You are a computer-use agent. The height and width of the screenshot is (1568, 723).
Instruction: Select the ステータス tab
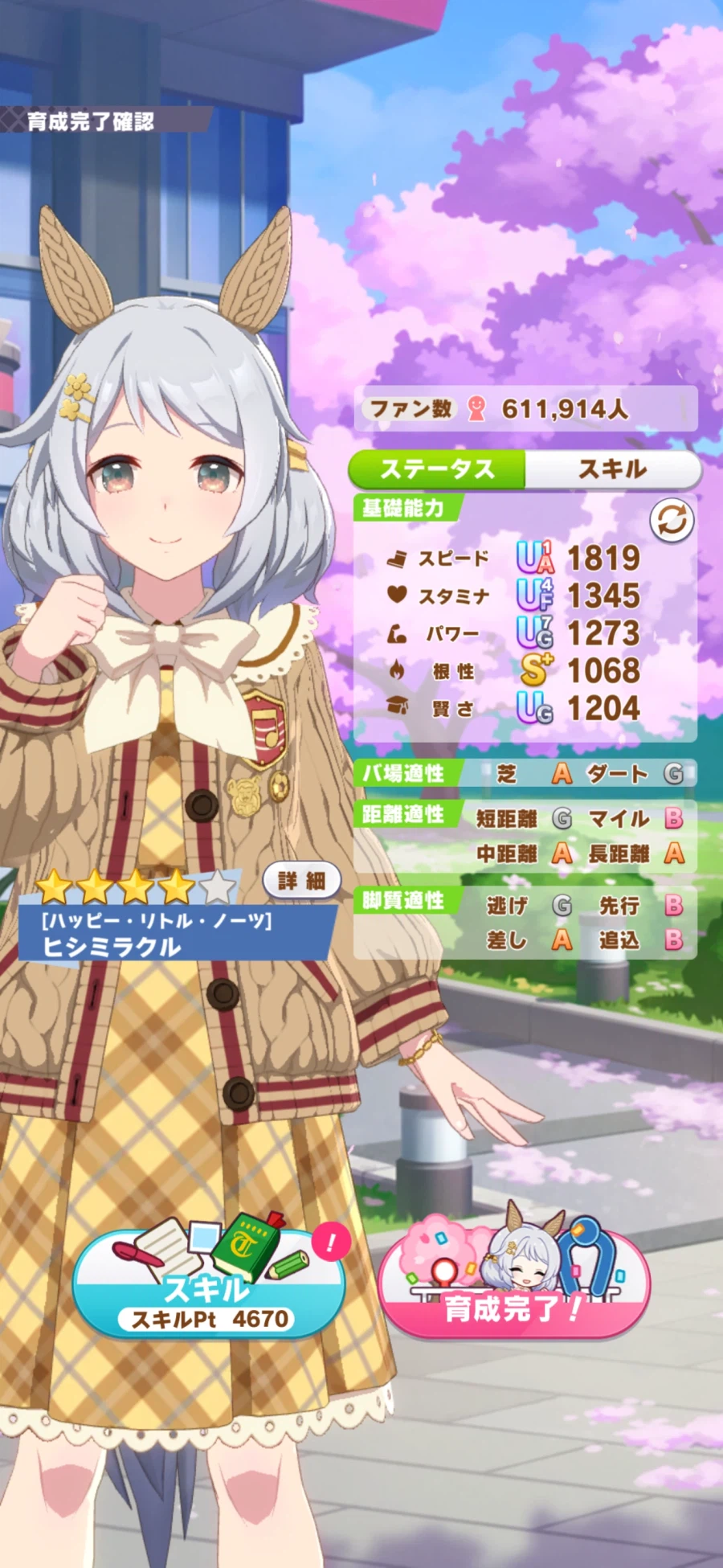pos(438,469)
